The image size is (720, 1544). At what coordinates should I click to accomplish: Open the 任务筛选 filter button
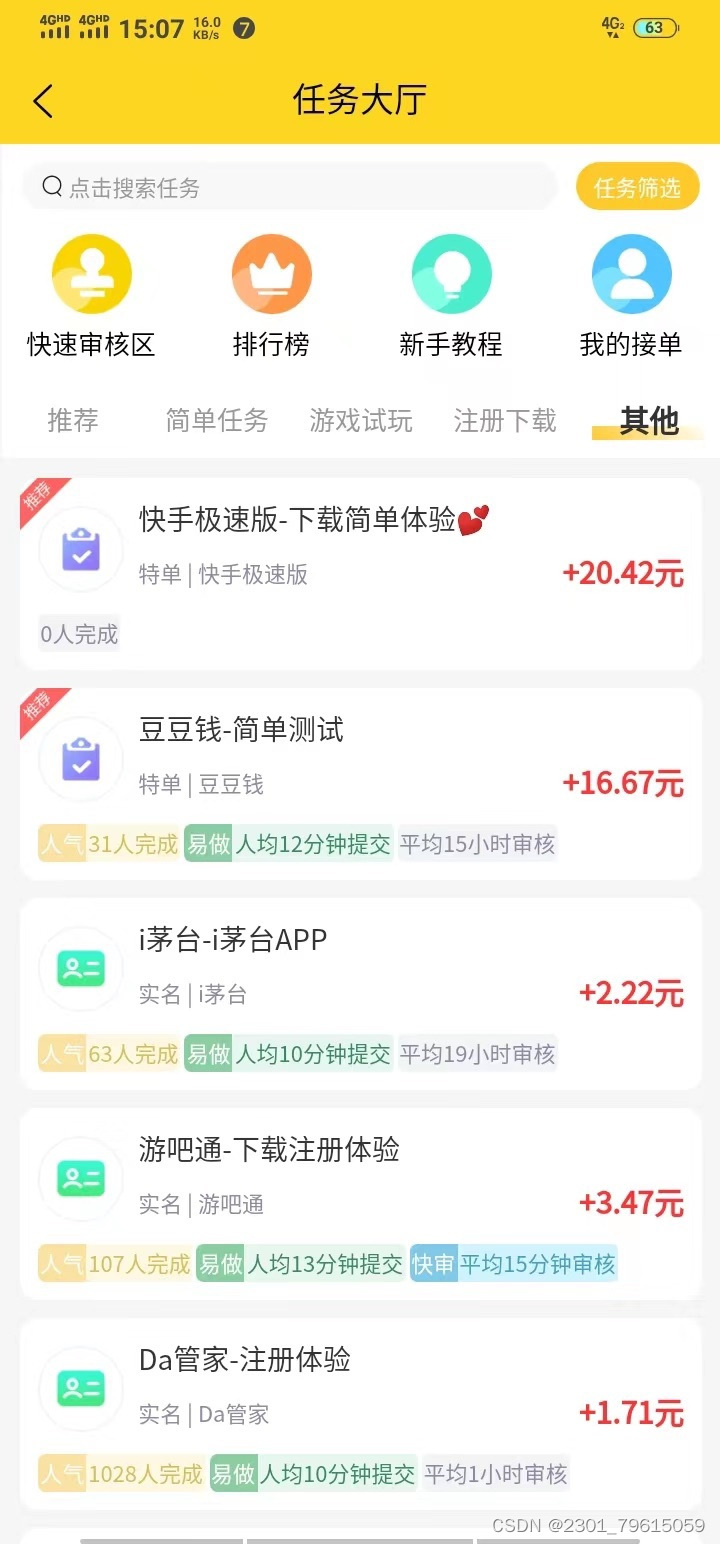(637, 187)
